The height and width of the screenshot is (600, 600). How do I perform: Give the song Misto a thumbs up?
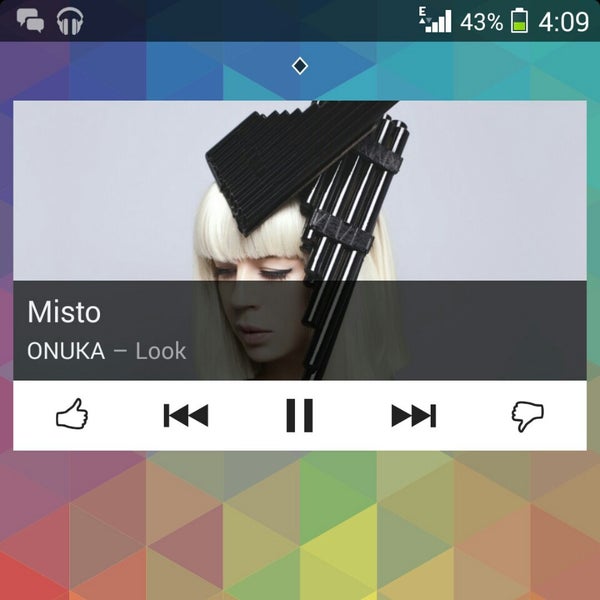tap(72, 414)
